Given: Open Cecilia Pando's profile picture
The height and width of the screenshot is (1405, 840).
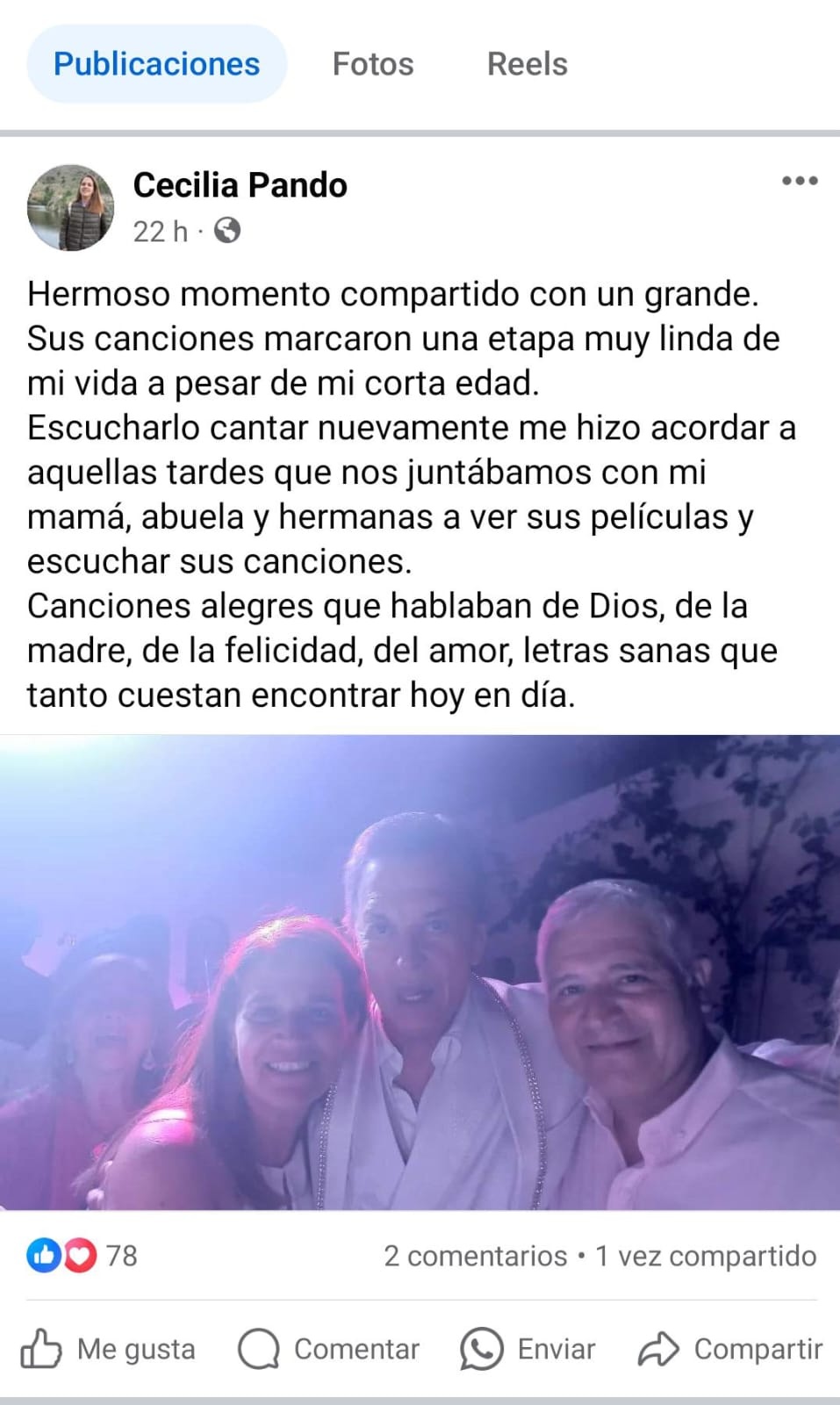Looking at the screenshot, I should click(71, 207).
